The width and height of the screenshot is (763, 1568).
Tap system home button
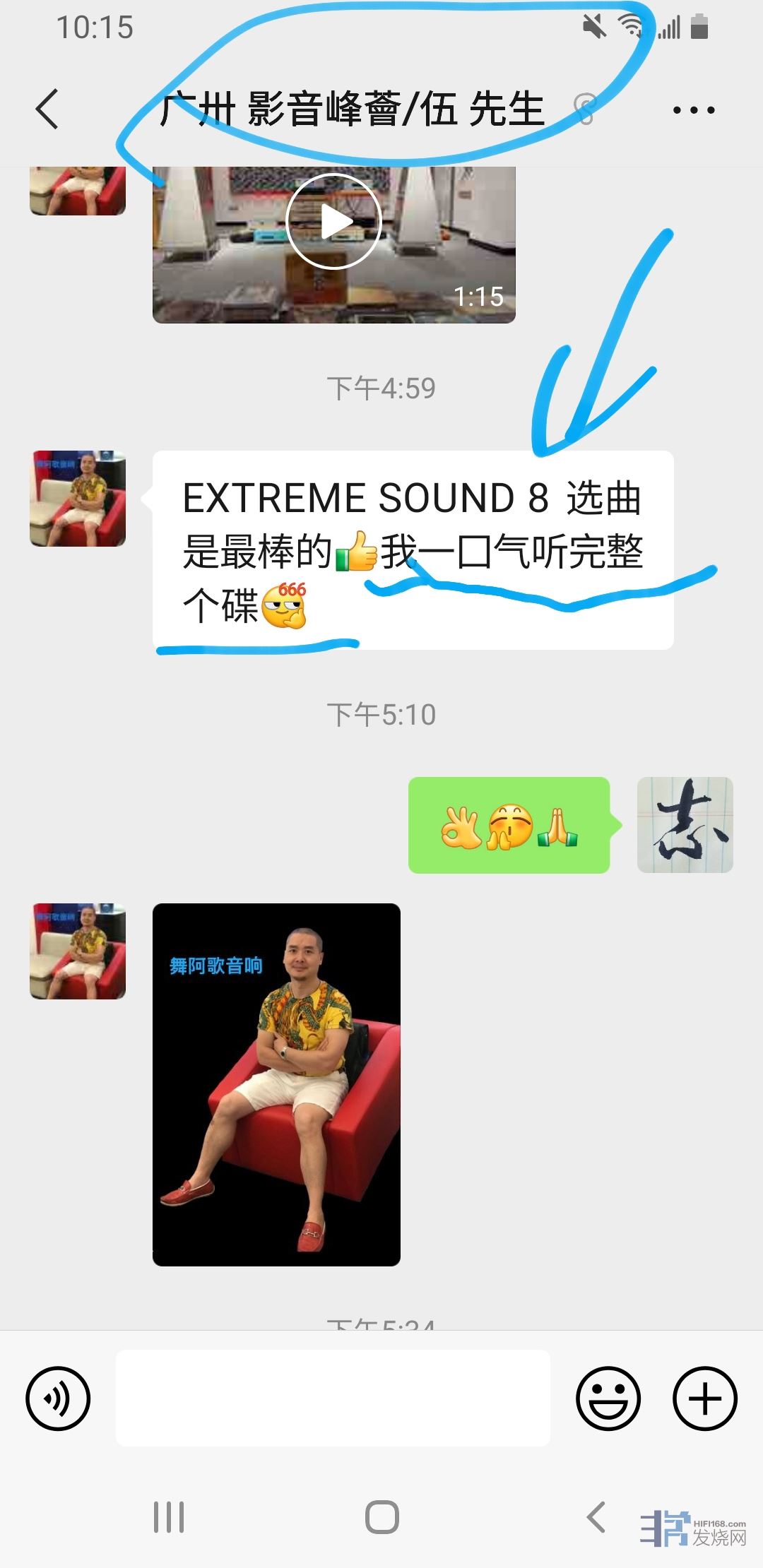click(381, 1517)
